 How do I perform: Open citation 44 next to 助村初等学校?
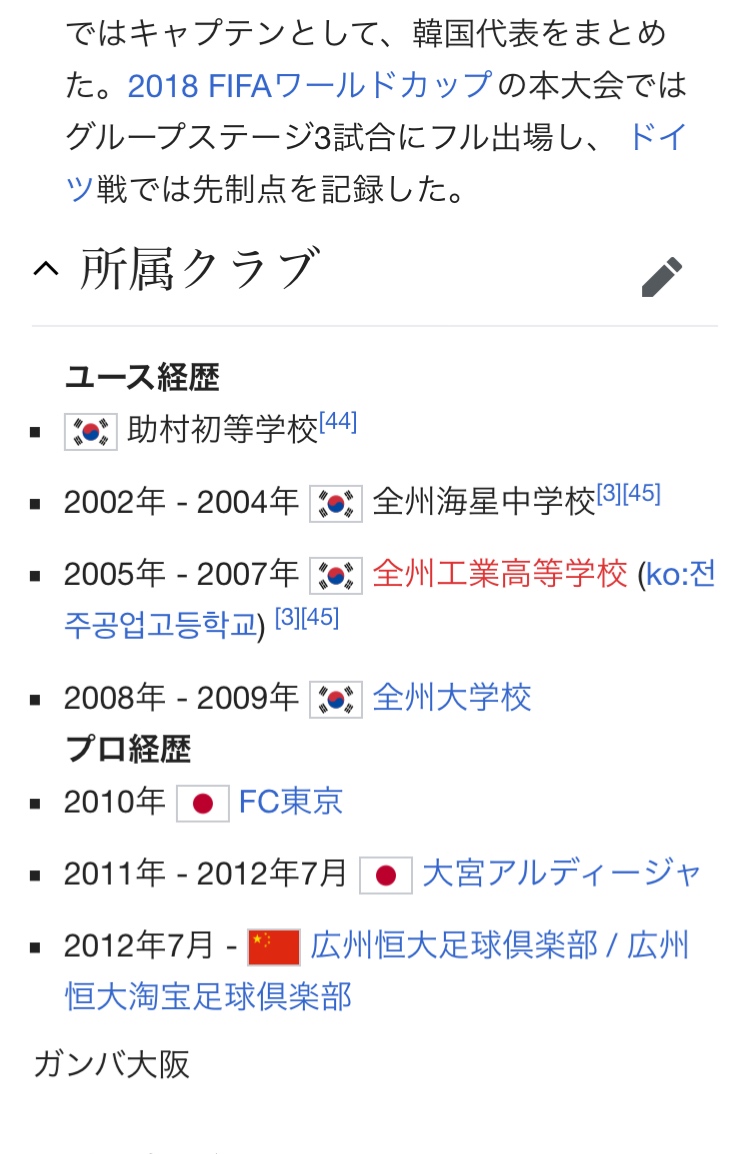338,422
